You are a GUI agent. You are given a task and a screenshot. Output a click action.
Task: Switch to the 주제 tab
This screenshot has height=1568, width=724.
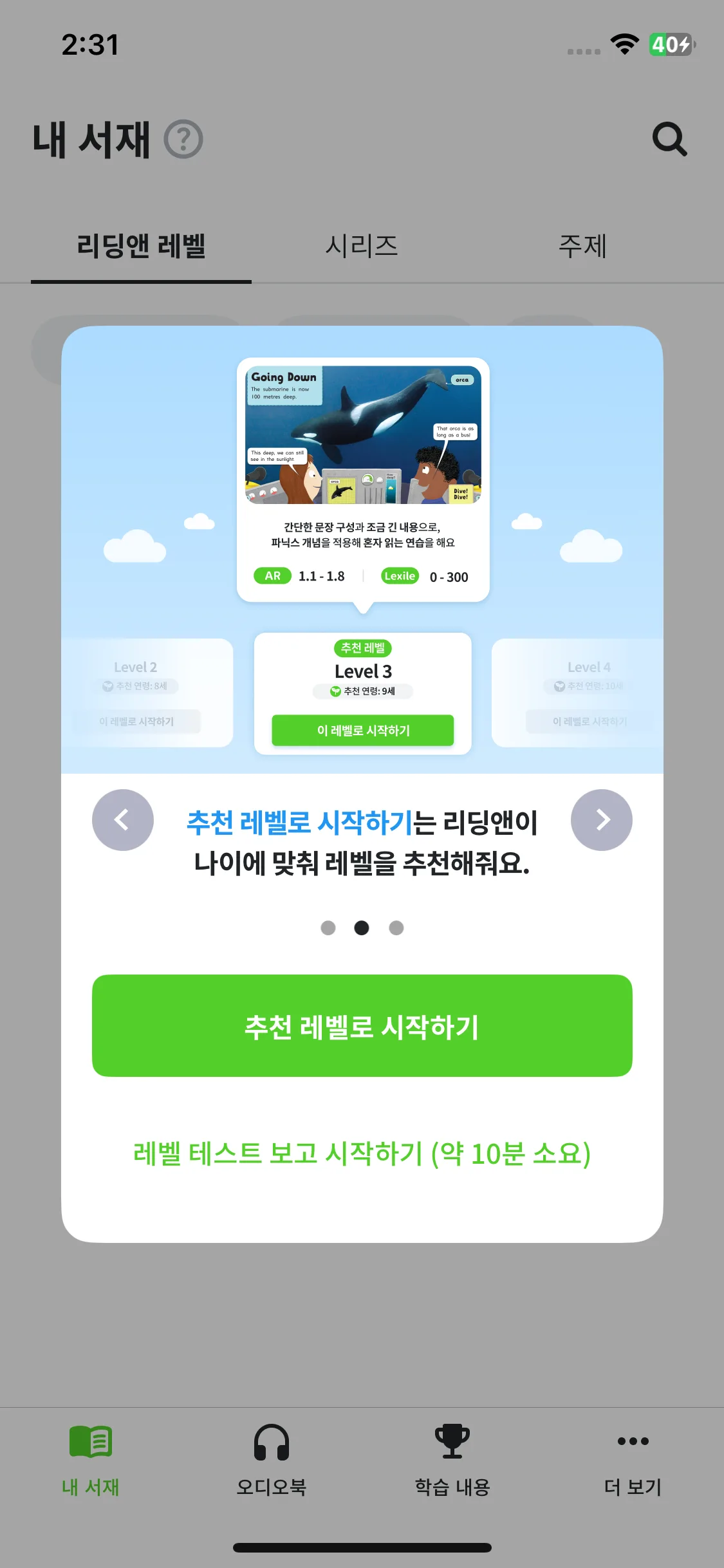582,247
